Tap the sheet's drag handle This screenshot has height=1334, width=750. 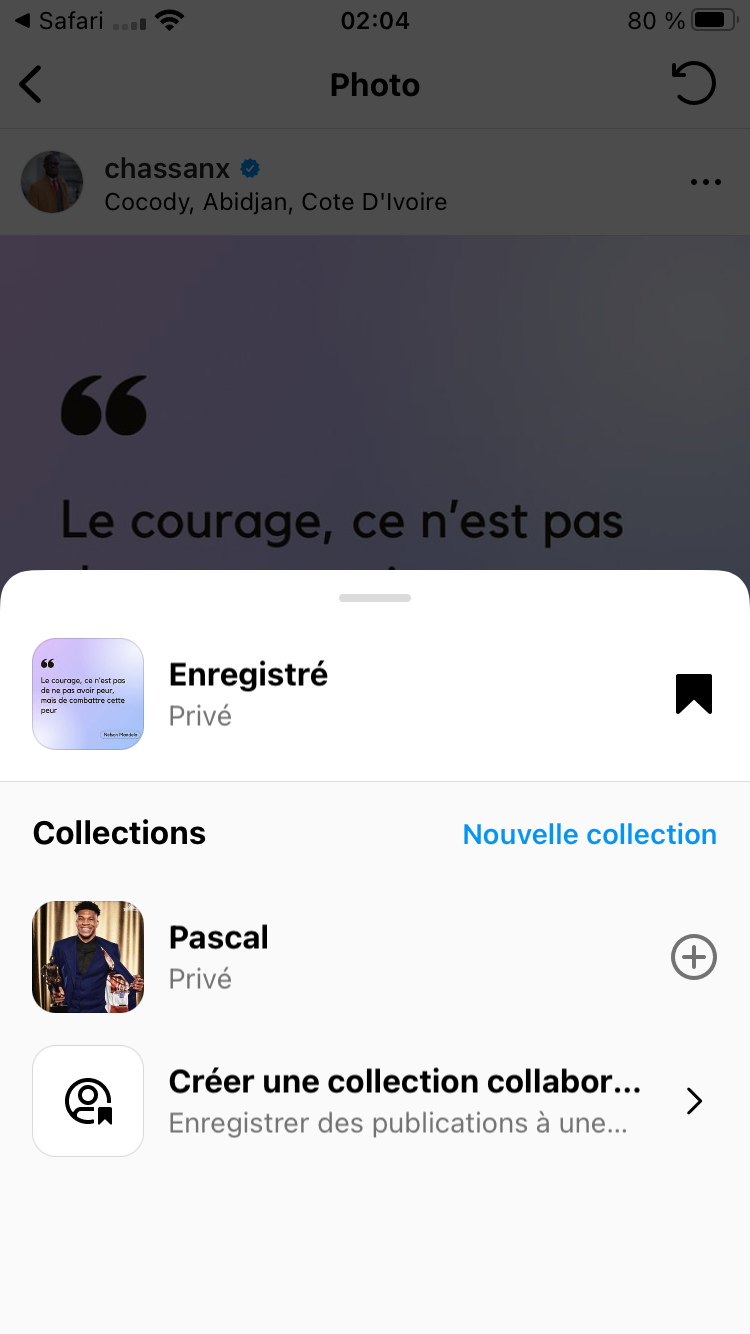(x=375, y=598)
